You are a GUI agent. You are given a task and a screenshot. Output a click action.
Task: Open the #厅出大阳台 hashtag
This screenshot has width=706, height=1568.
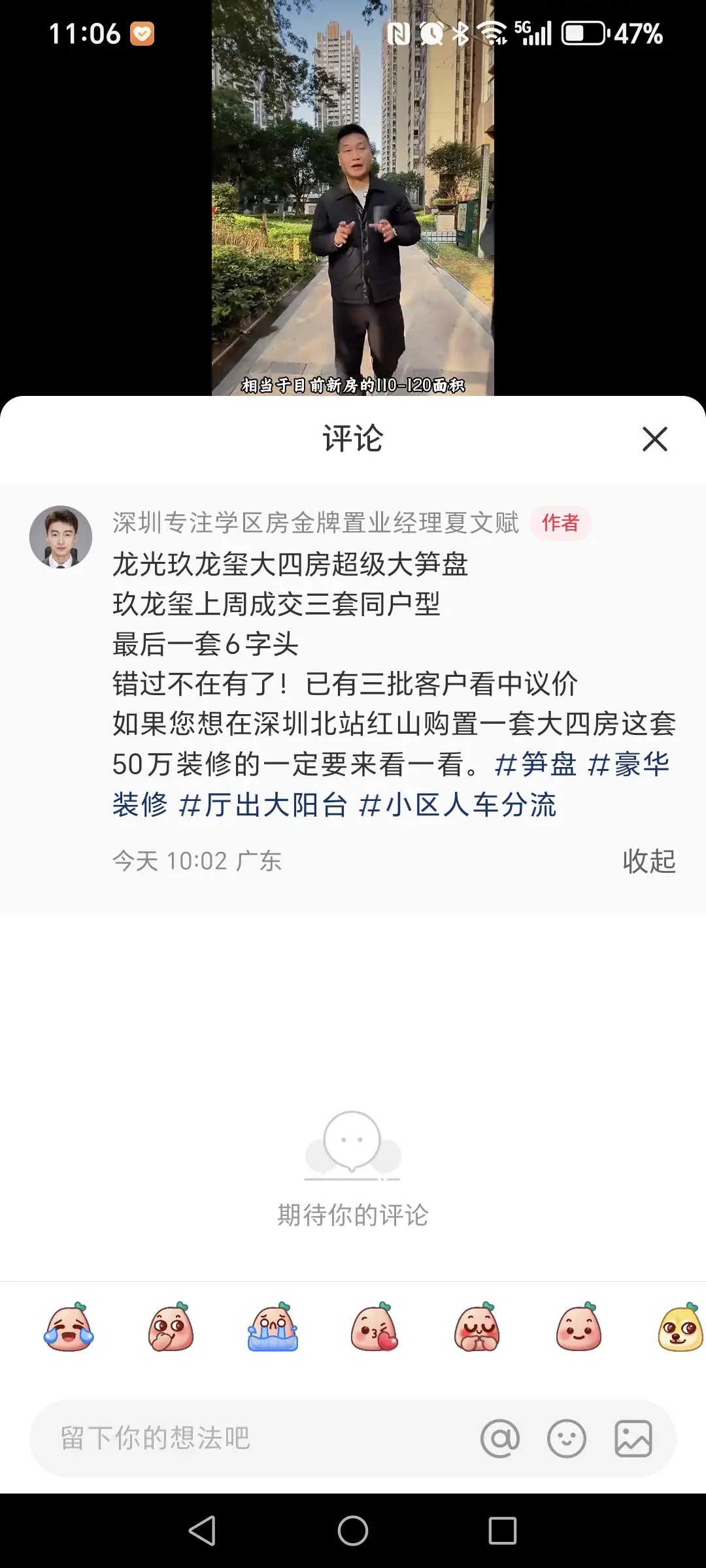pos(263,805)
